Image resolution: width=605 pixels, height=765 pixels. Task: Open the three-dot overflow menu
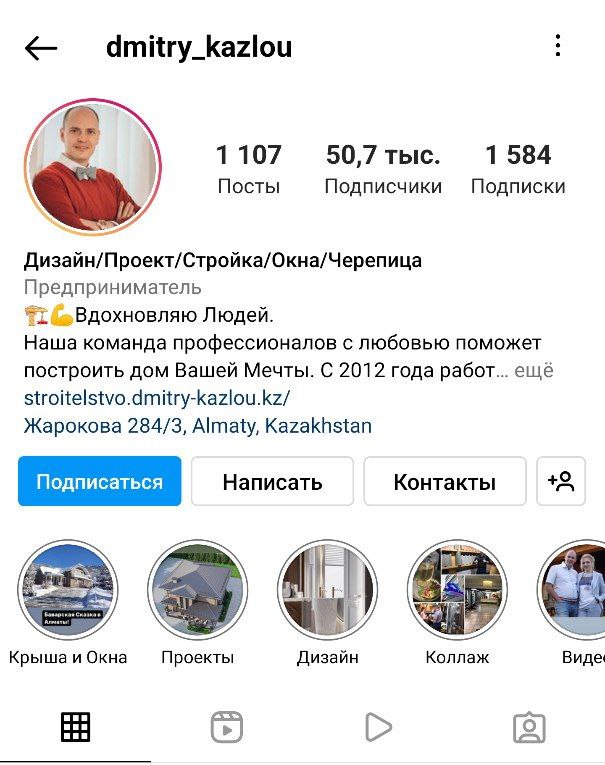click(558, 46)
